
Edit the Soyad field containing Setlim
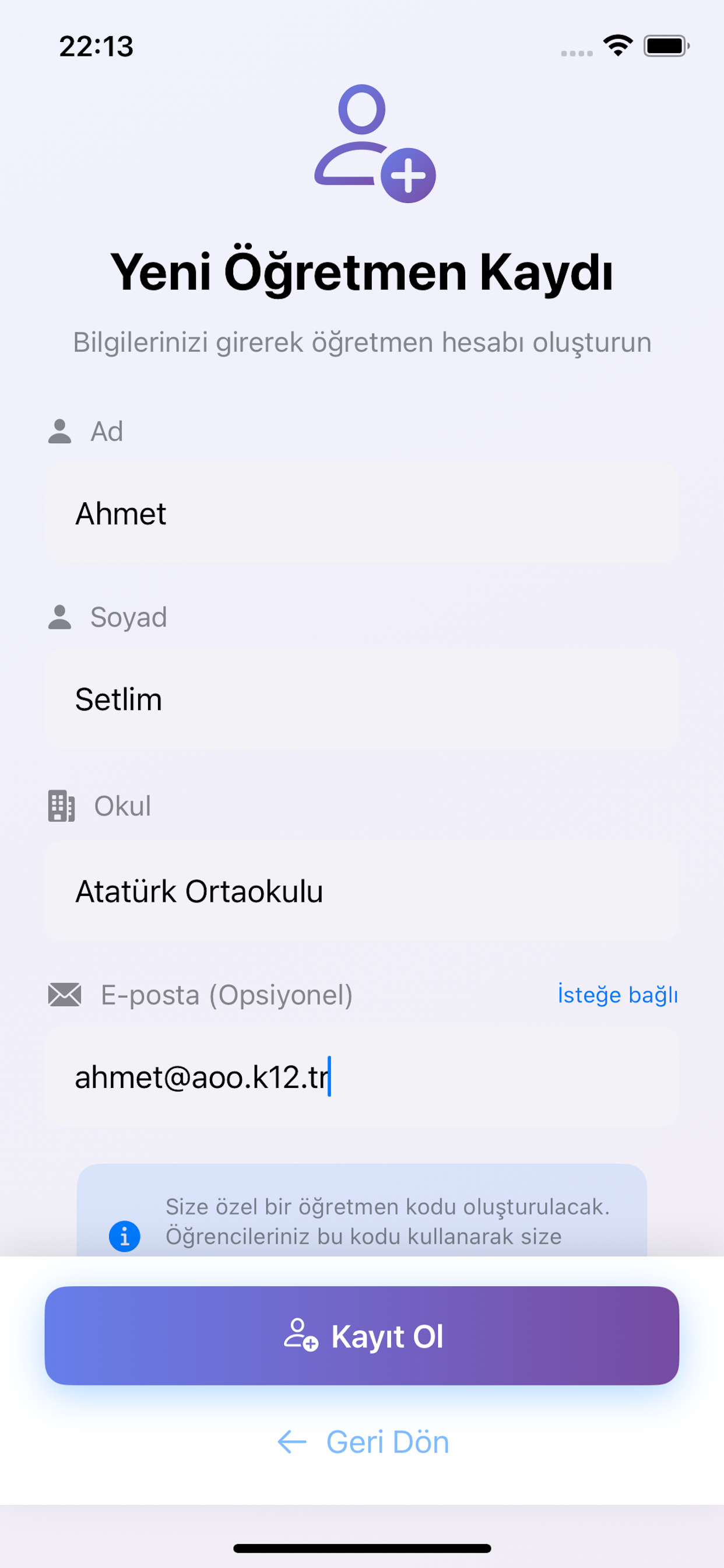coord(361,699)
